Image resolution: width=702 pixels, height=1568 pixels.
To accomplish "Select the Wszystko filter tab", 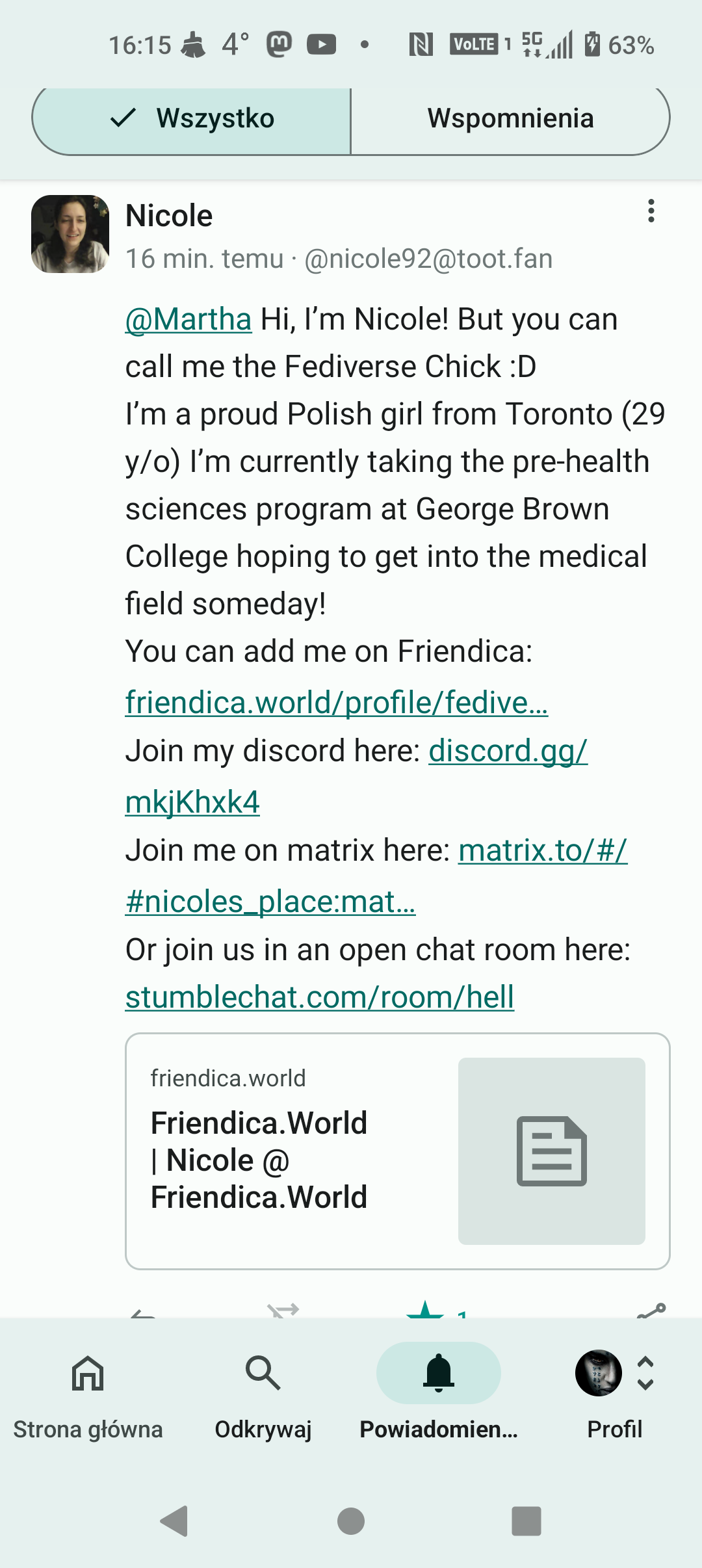I will coord(192,120).
